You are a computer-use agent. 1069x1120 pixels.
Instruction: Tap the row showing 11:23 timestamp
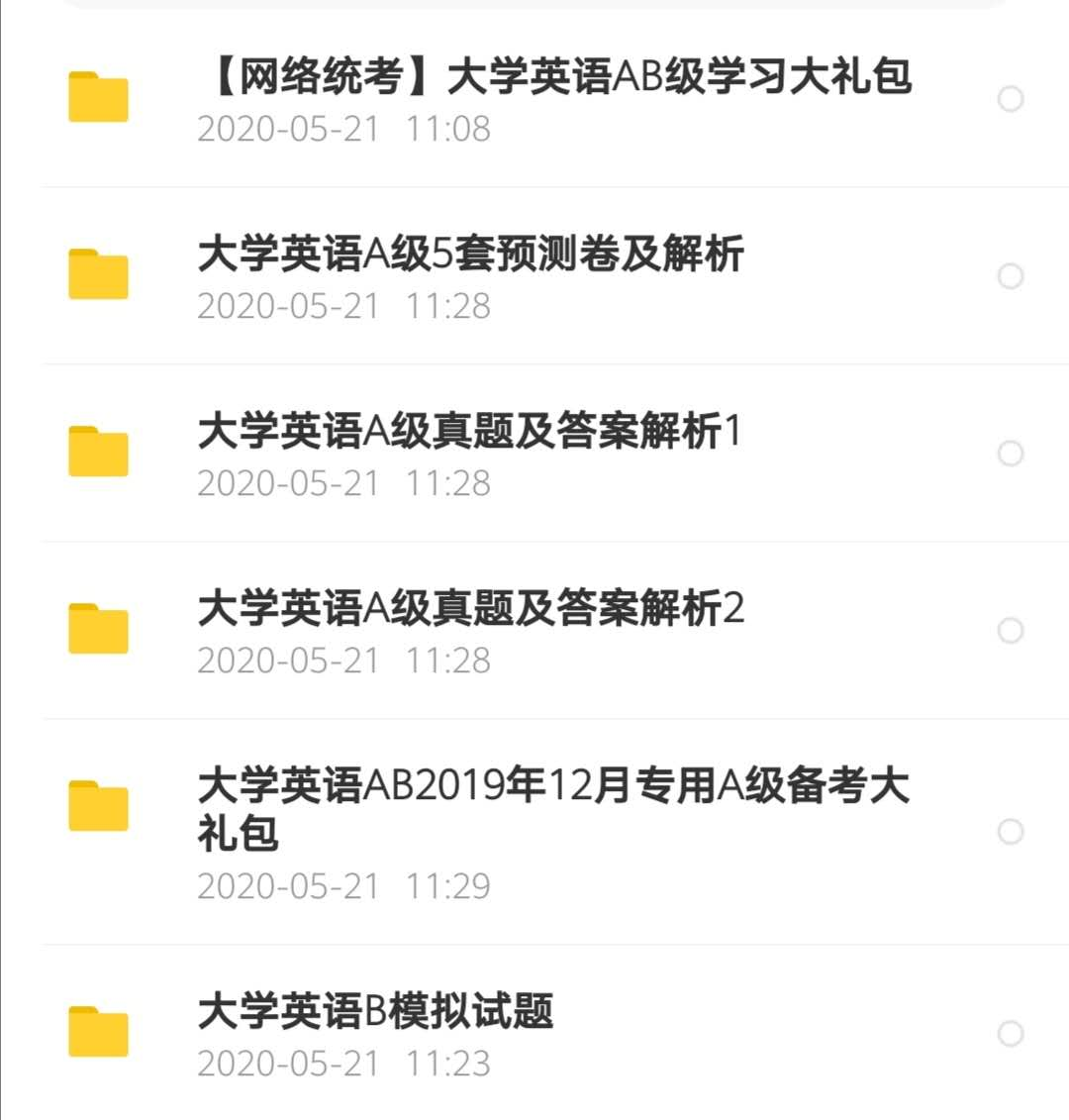click(344, 1063)
